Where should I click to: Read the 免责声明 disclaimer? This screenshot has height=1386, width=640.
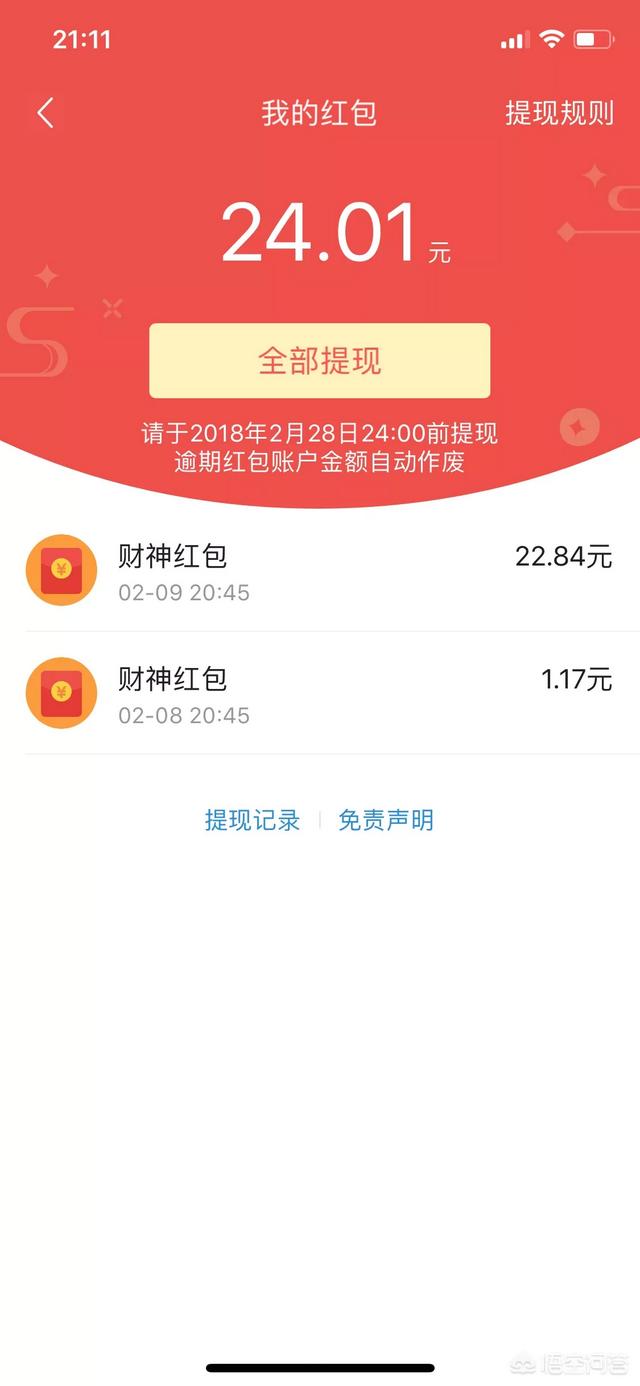(386, 821)
